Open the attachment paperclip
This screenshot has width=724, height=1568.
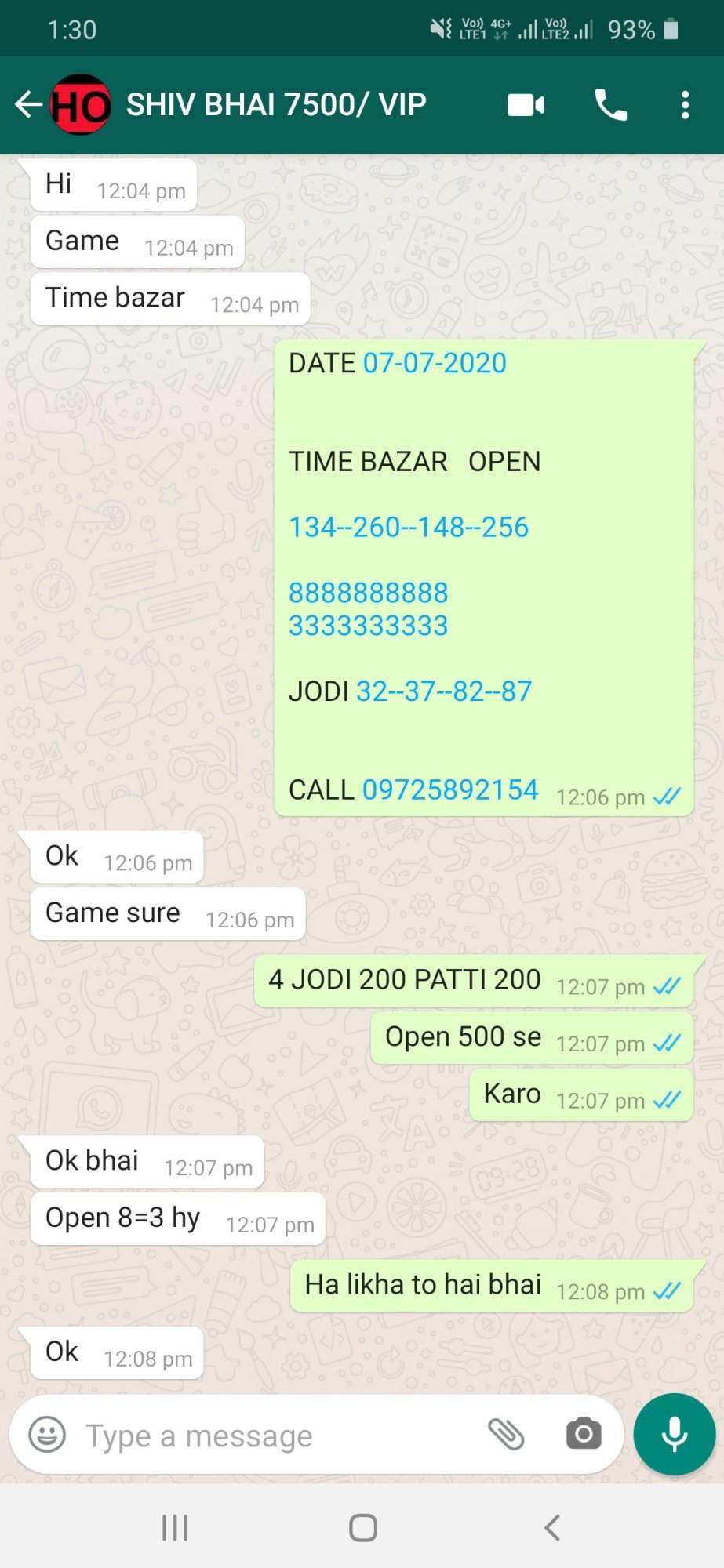point(506,1435)
